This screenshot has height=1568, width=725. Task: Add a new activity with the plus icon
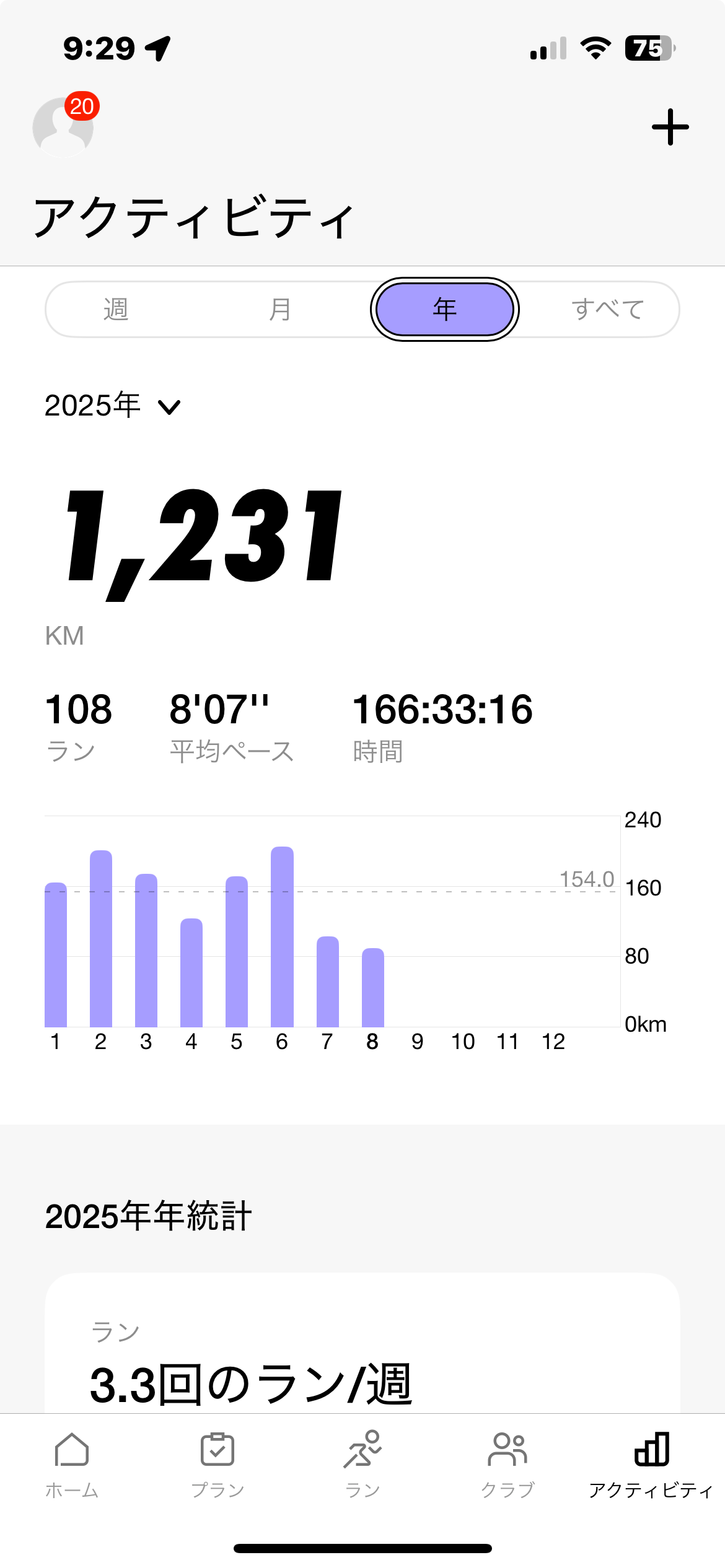point(670,127)
